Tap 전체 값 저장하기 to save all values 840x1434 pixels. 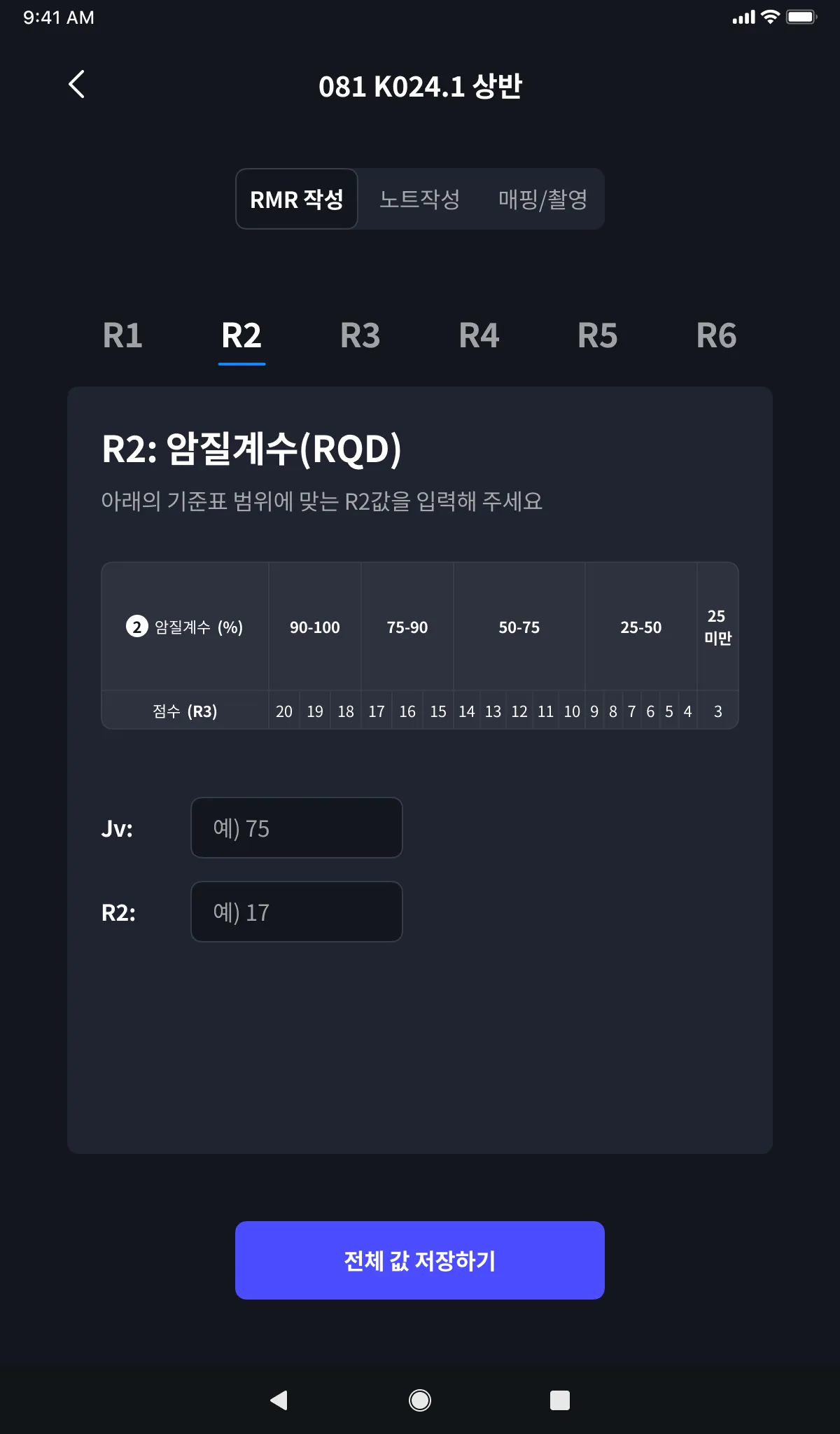(419, 1260)
